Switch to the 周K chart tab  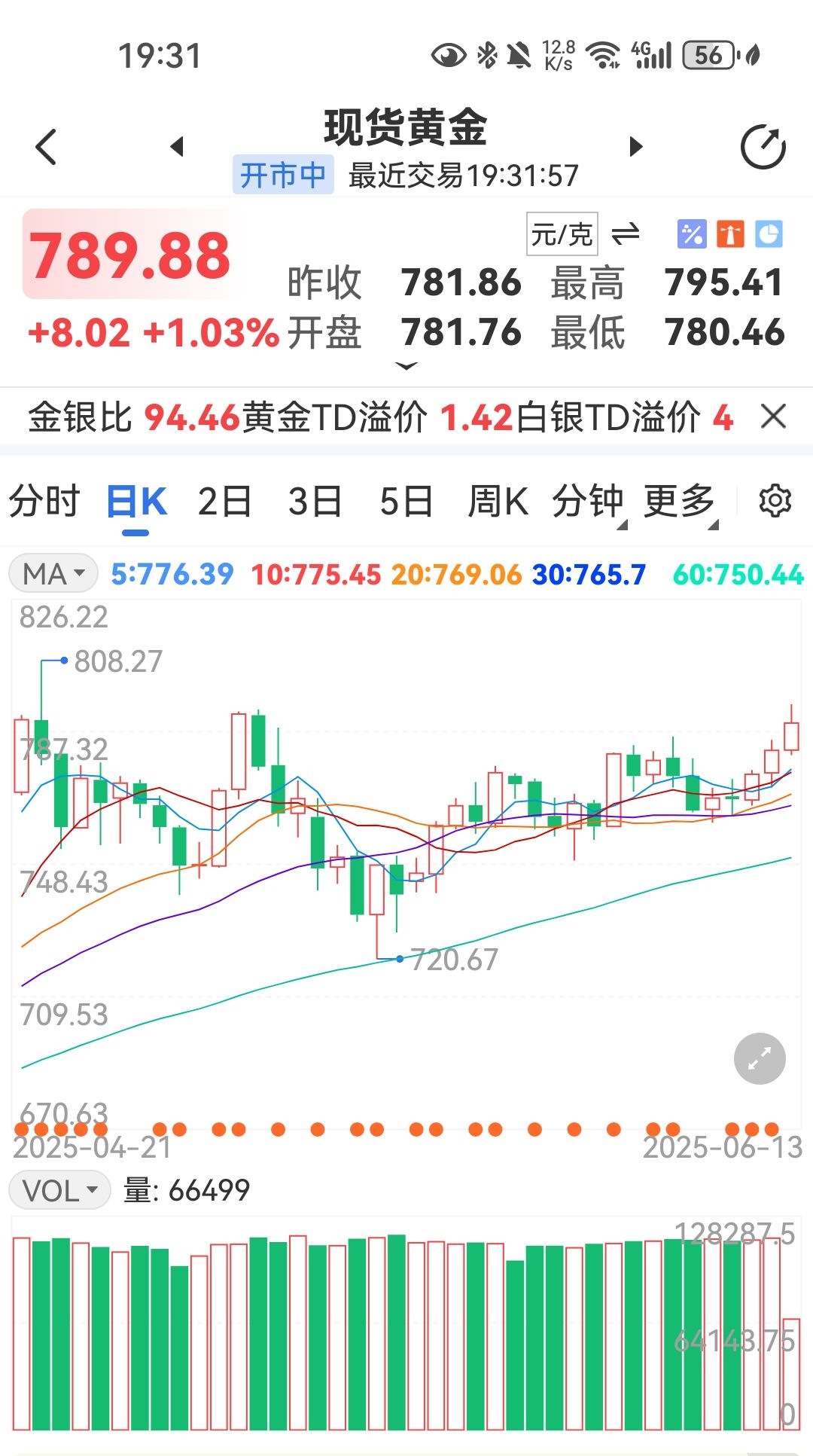pyautogui.click(x=498, y=502)
